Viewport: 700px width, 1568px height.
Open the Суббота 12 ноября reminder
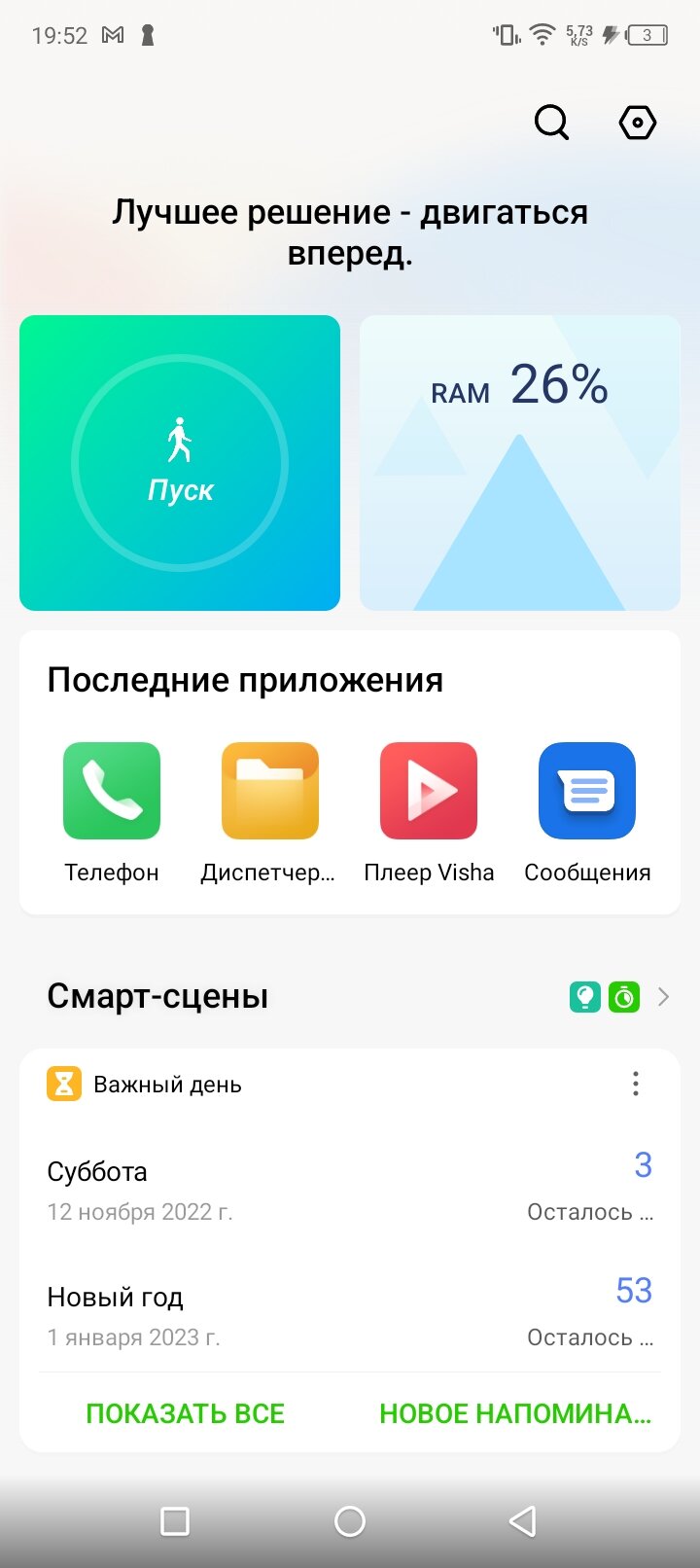pos(350,1191)
